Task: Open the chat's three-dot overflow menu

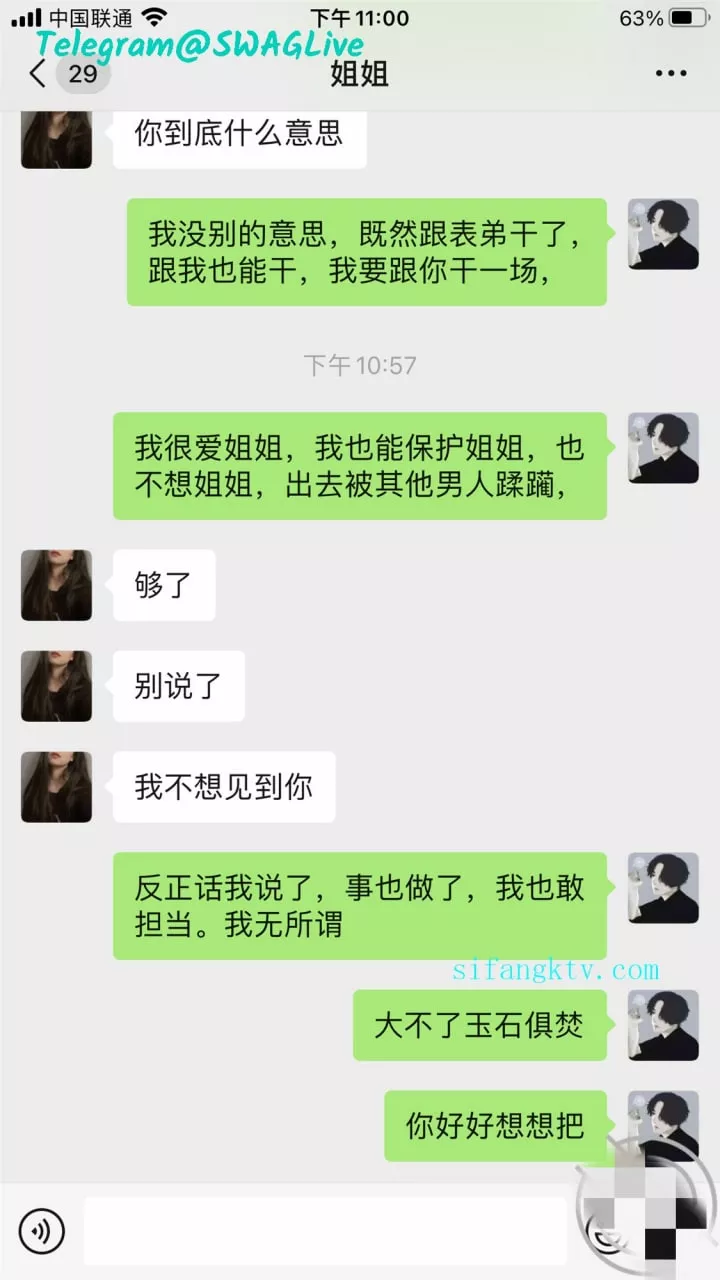Action: tap(670, 74)
